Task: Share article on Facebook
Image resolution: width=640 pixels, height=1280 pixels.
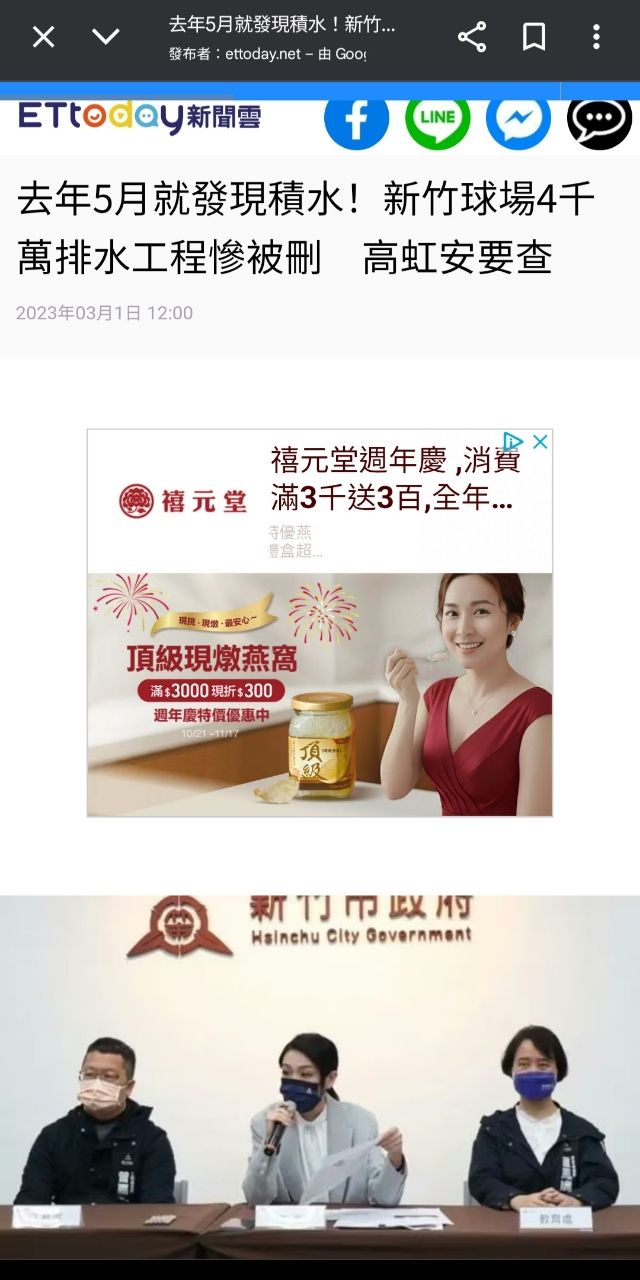Action: (356, 118)
